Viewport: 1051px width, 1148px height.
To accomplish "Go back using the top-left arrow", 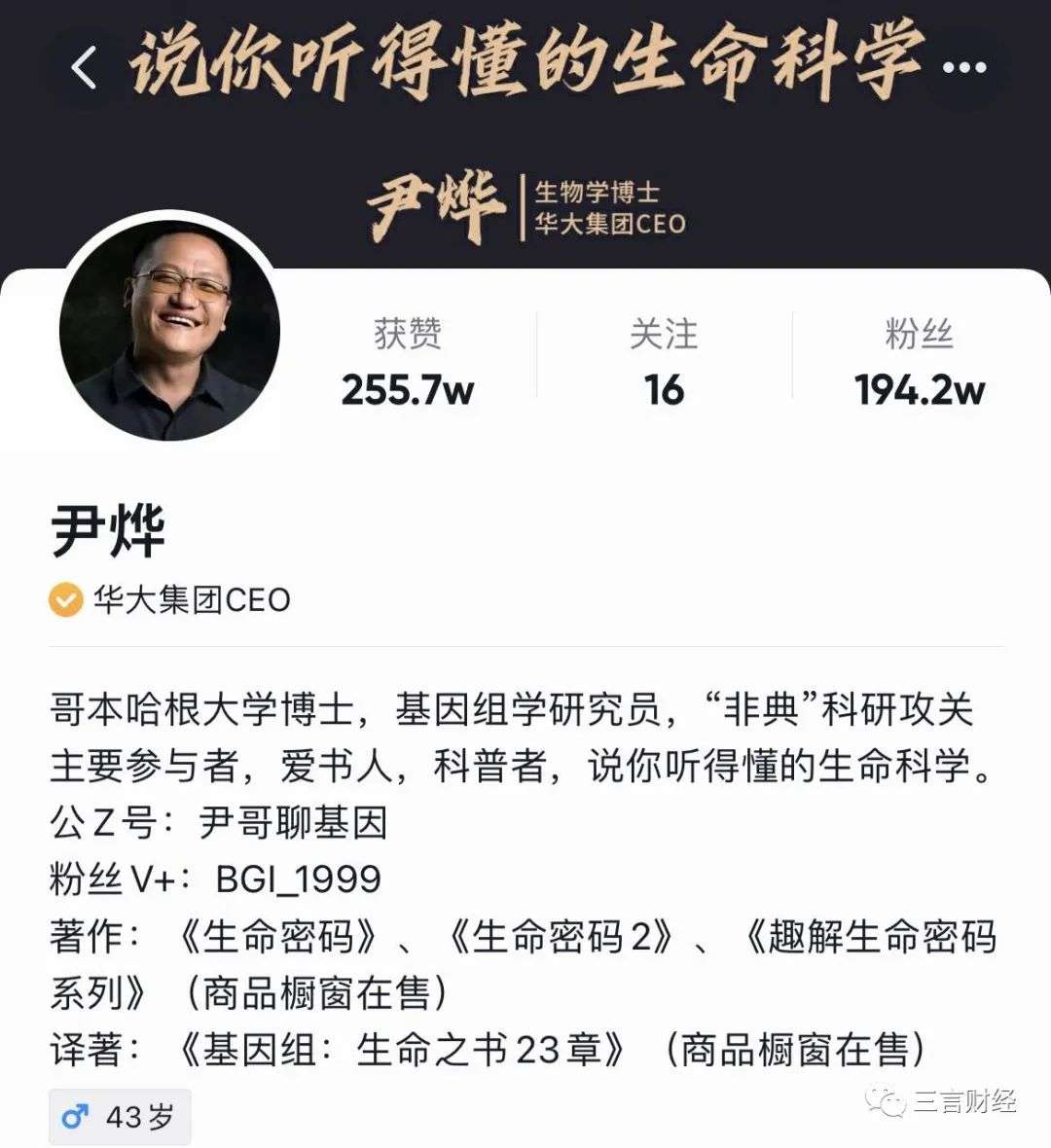I will (84, 66).
